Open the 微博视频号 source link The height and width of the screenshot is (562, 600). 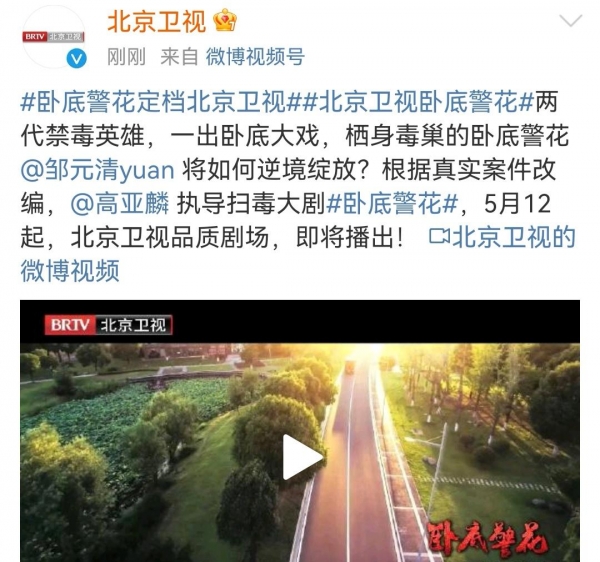pyautogui.click(x=255, y=57)
